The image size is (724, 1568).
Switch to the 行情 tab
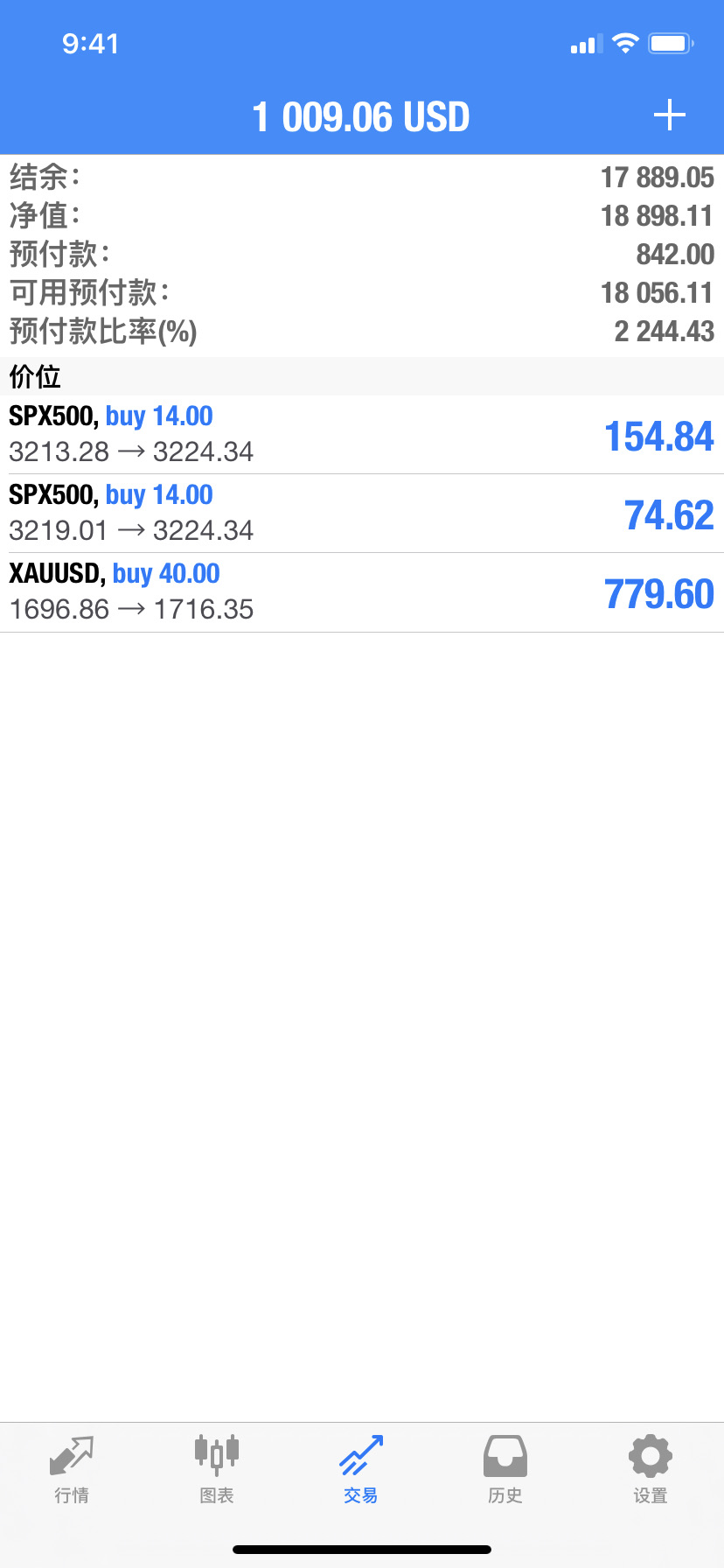point(72,1470)
